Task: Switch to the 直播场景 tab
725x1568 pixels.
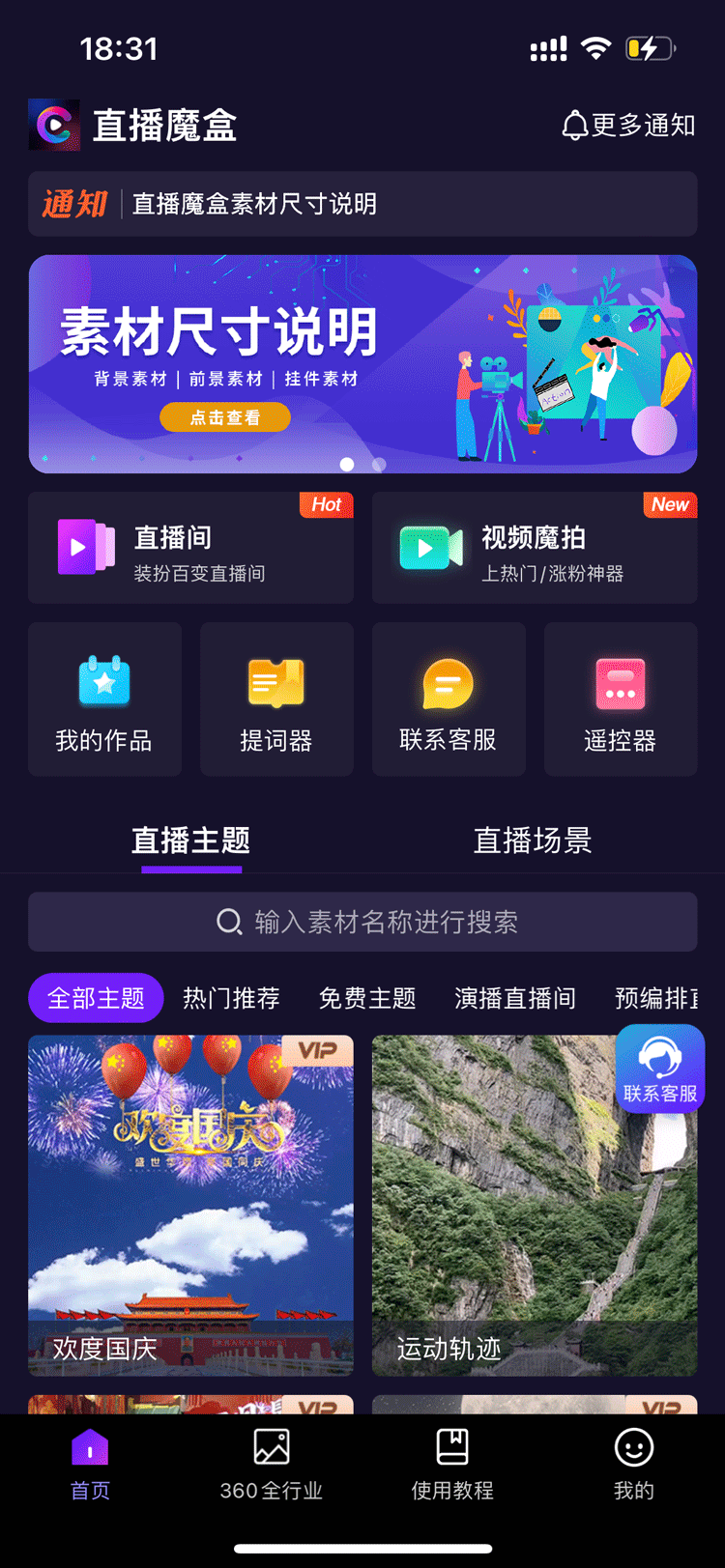Action: pyautogui.click(x=533, y=841)
